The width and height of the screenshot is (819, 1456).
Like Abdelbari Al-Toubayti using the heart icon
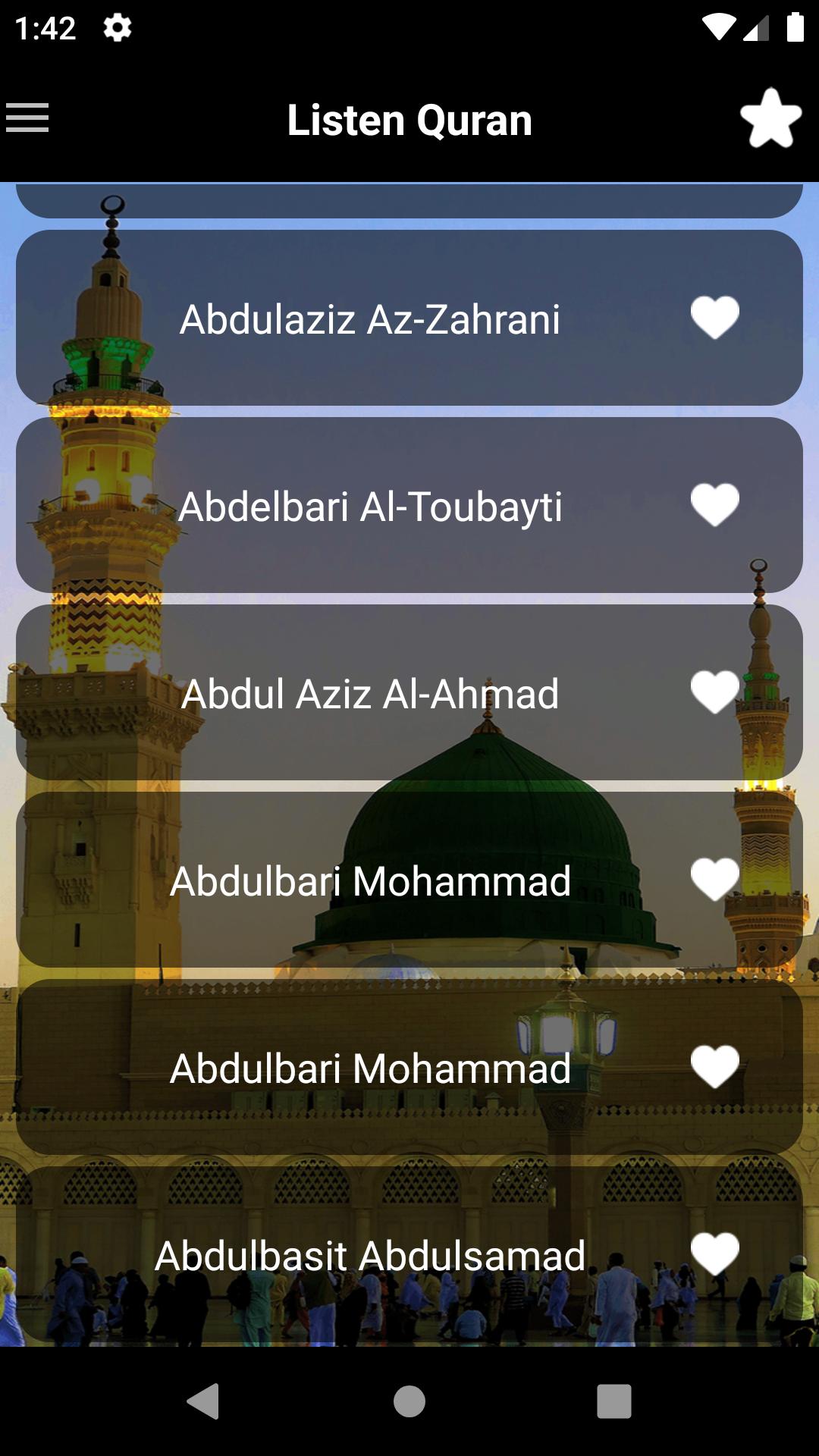(x=714, y=504)
